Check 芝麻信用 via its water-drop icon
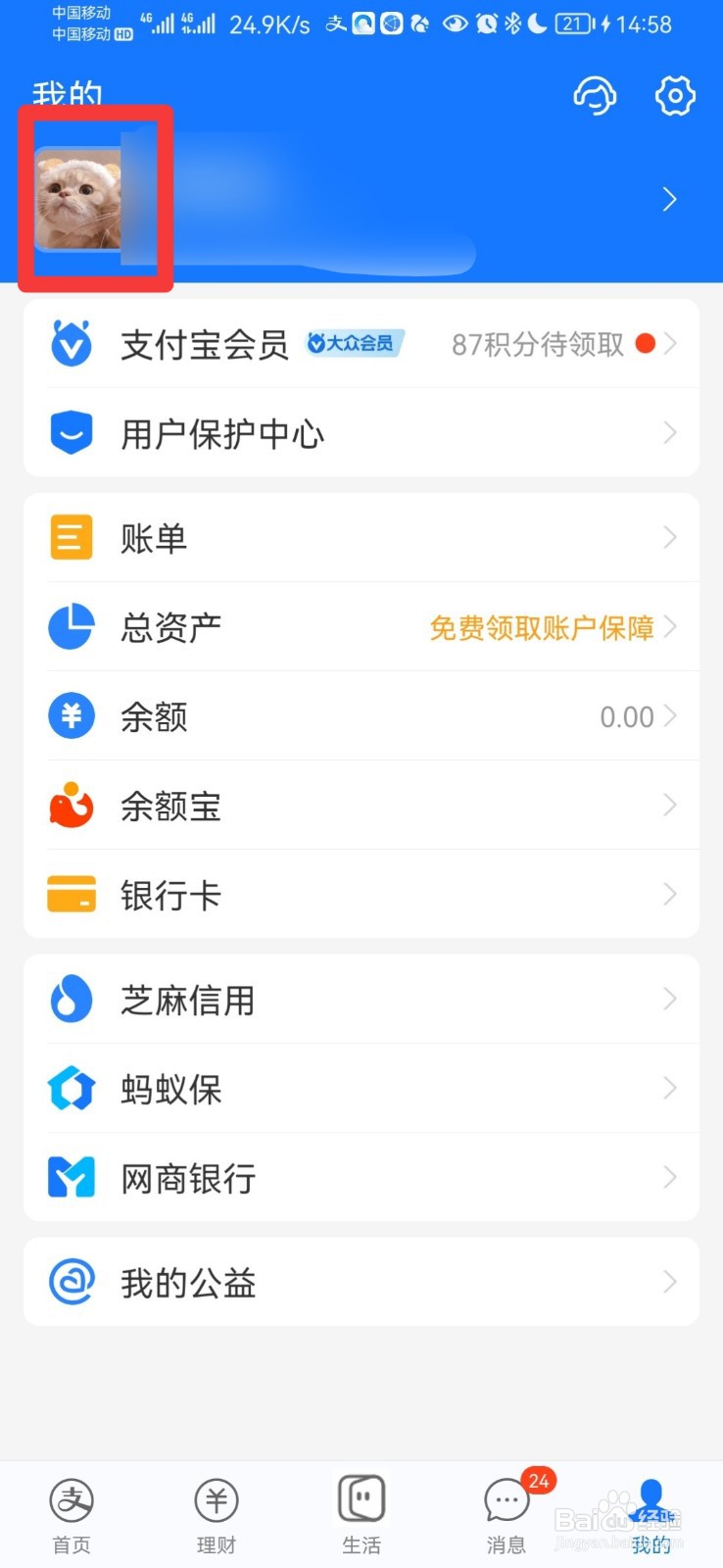Viewport: 723px width, 1568px height. point(70,999)
